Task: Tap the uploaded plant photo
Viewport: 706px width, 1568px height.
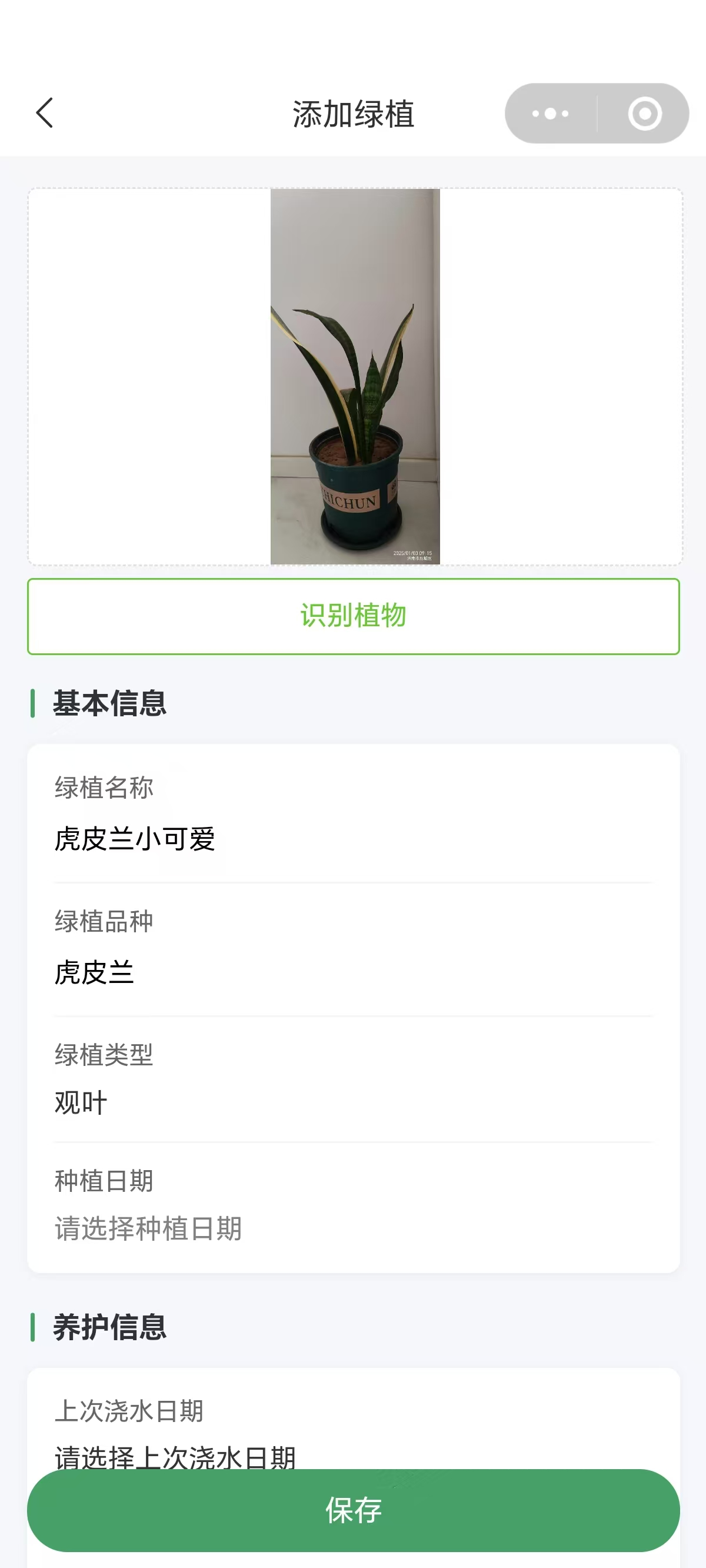Action: (355, 376)
